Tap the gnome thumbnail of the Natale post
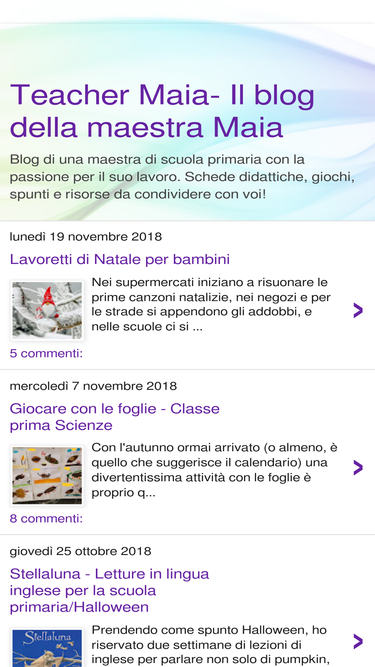 (x=47, y=310)
